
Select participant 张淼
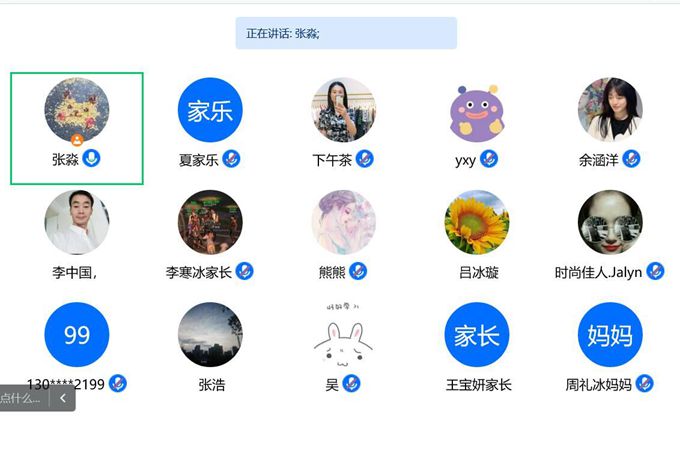(x=77, y=111)
